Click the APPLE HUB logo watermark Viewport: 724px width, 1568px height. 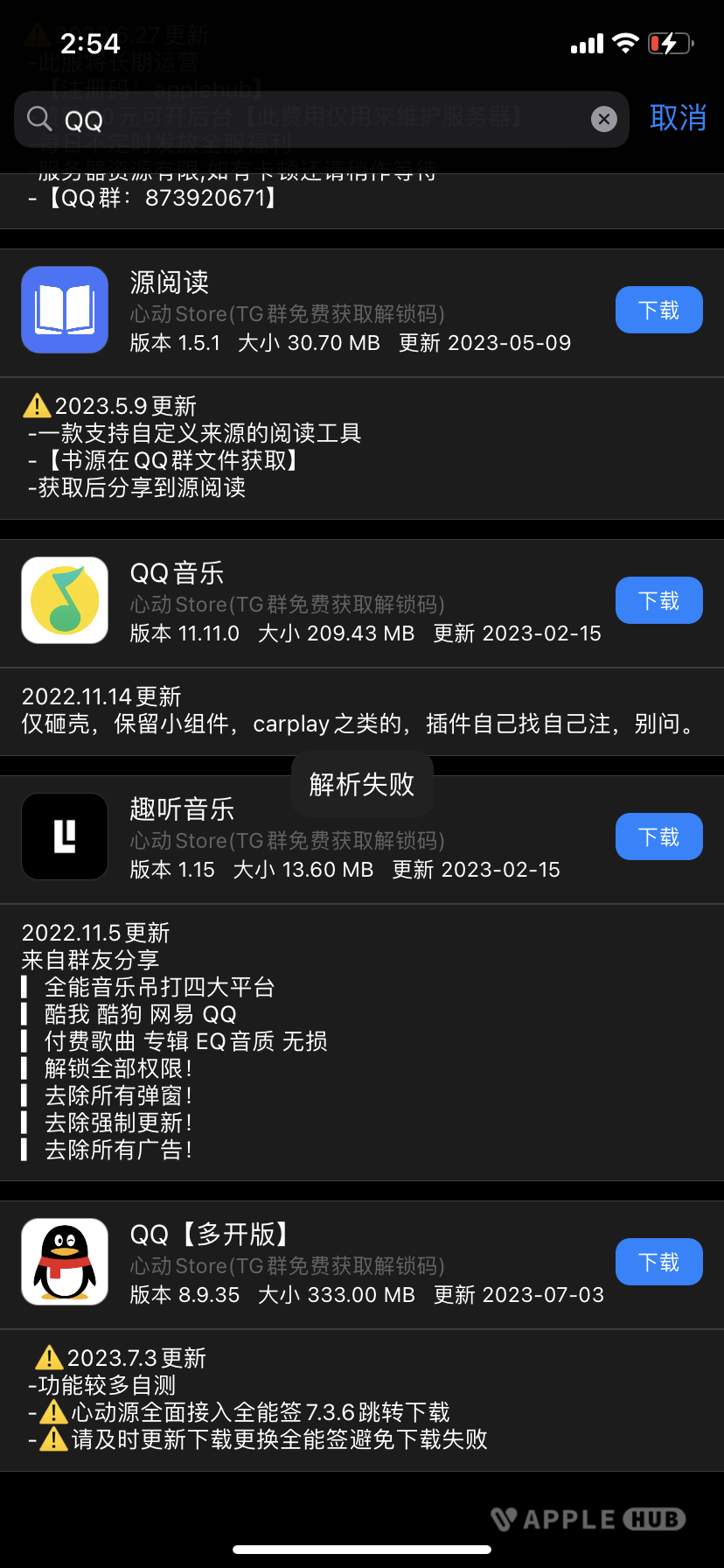click(x=588, y=1519)
